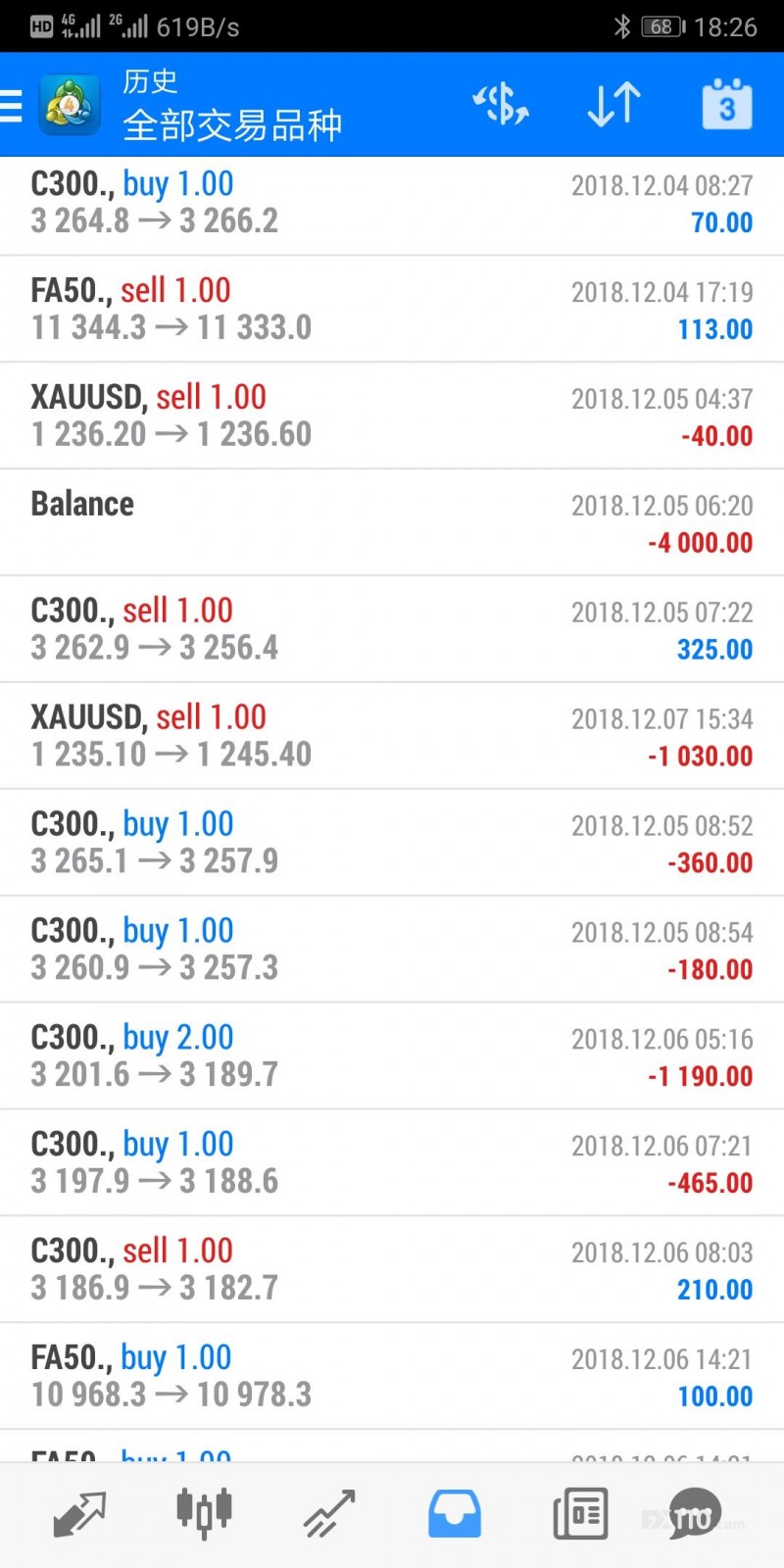The width and height of the screenshot is (784, 1568).
Task: Open the Charts candlestick icon
Action: click(203, 1512)
